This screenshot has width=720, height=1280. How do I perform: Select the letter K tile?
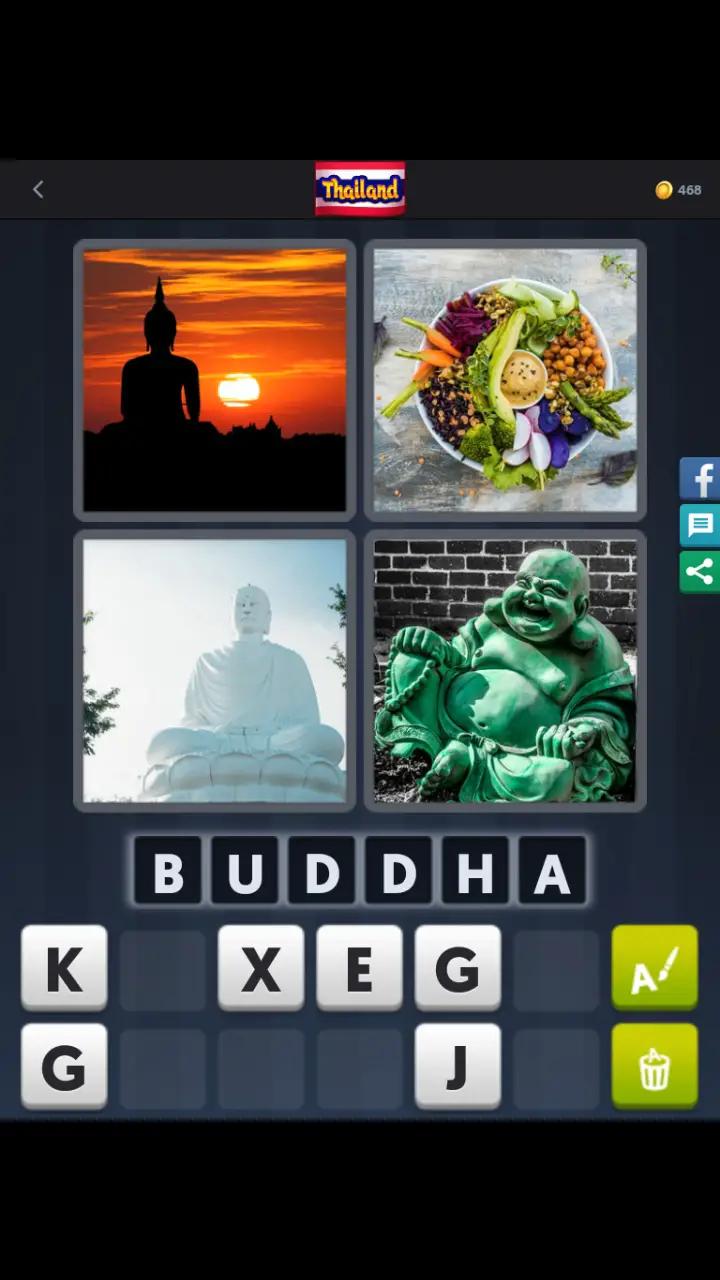(64, 967)
